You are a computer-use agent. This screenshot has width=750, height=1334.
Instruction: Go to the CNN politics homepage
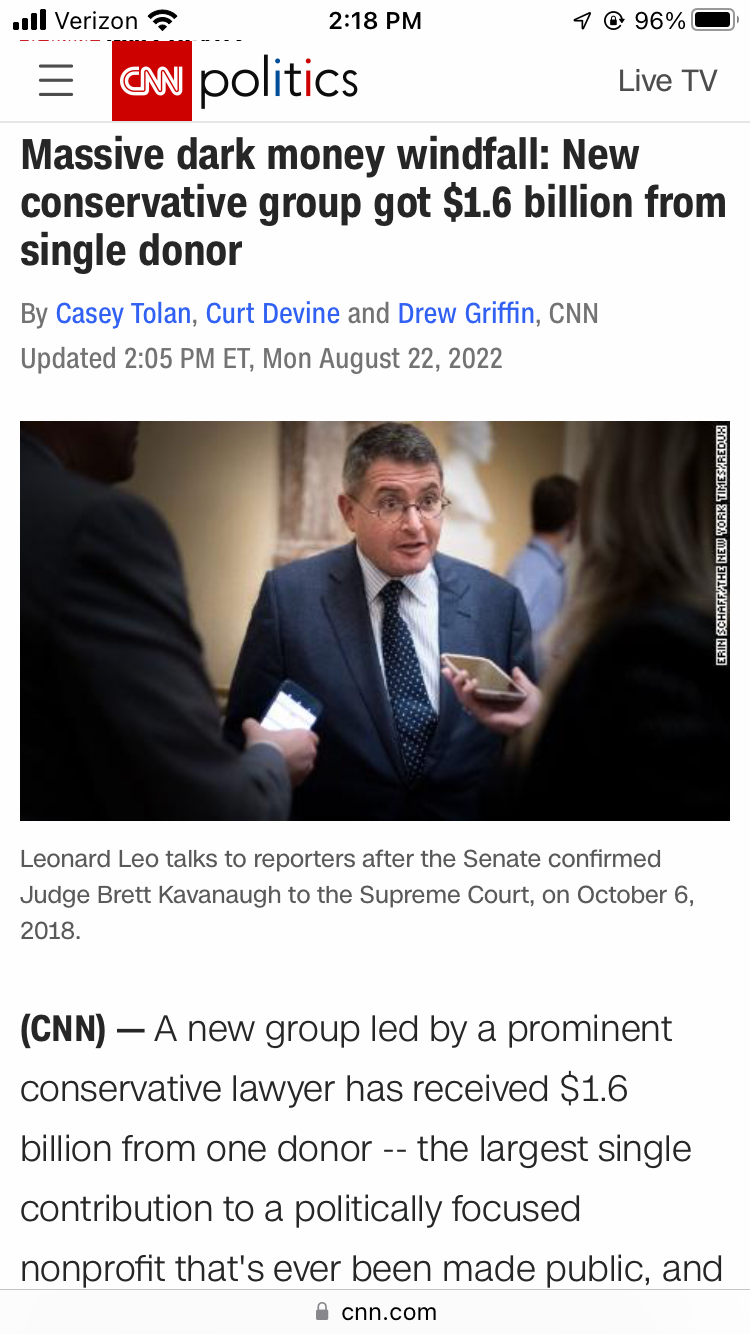pyautogui.click(x=236, y=81)
